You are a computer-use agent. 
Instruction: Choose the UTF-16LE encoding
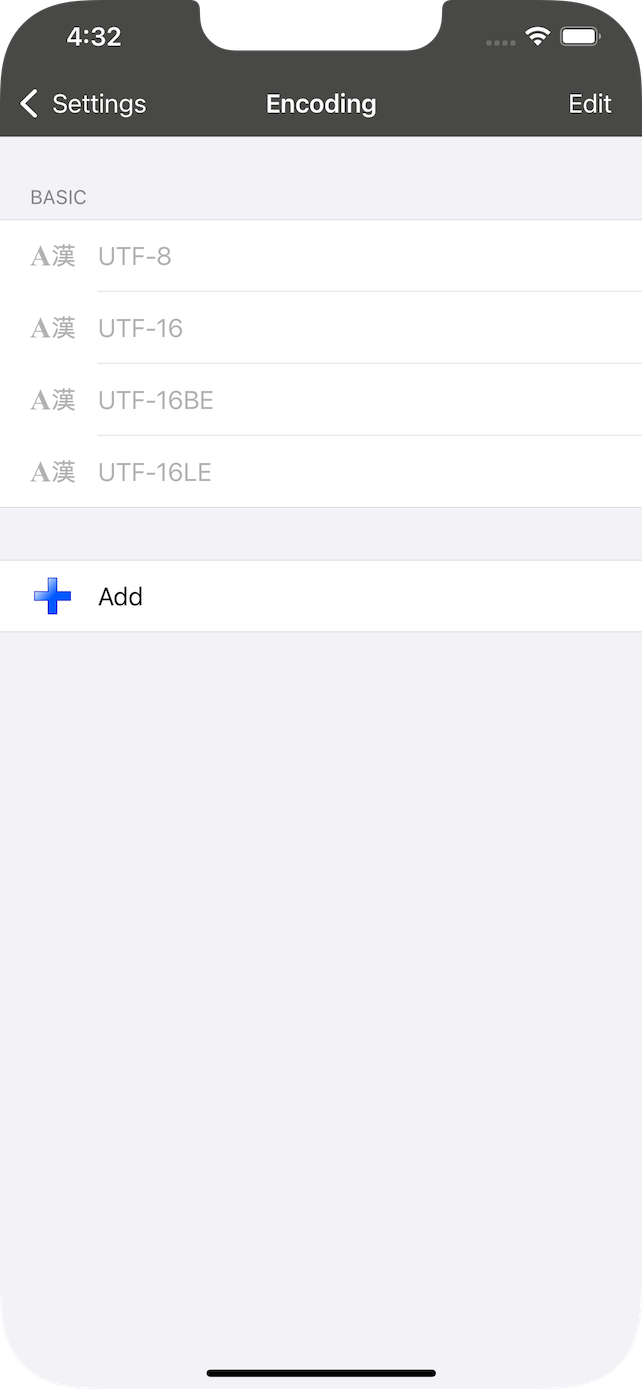pos(321,472)
